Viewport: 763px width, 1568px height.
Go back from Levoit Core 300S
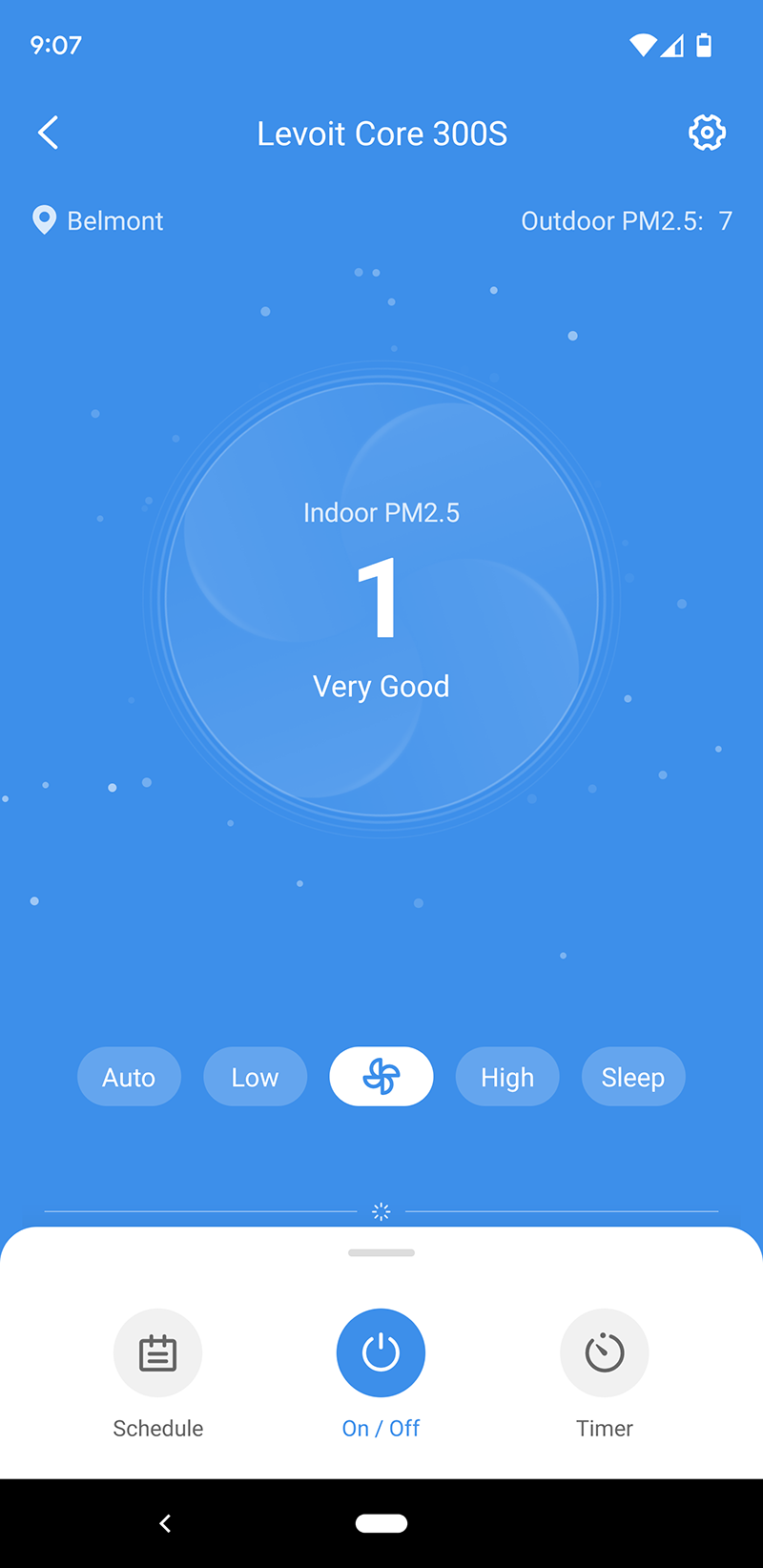pos(49,134)
